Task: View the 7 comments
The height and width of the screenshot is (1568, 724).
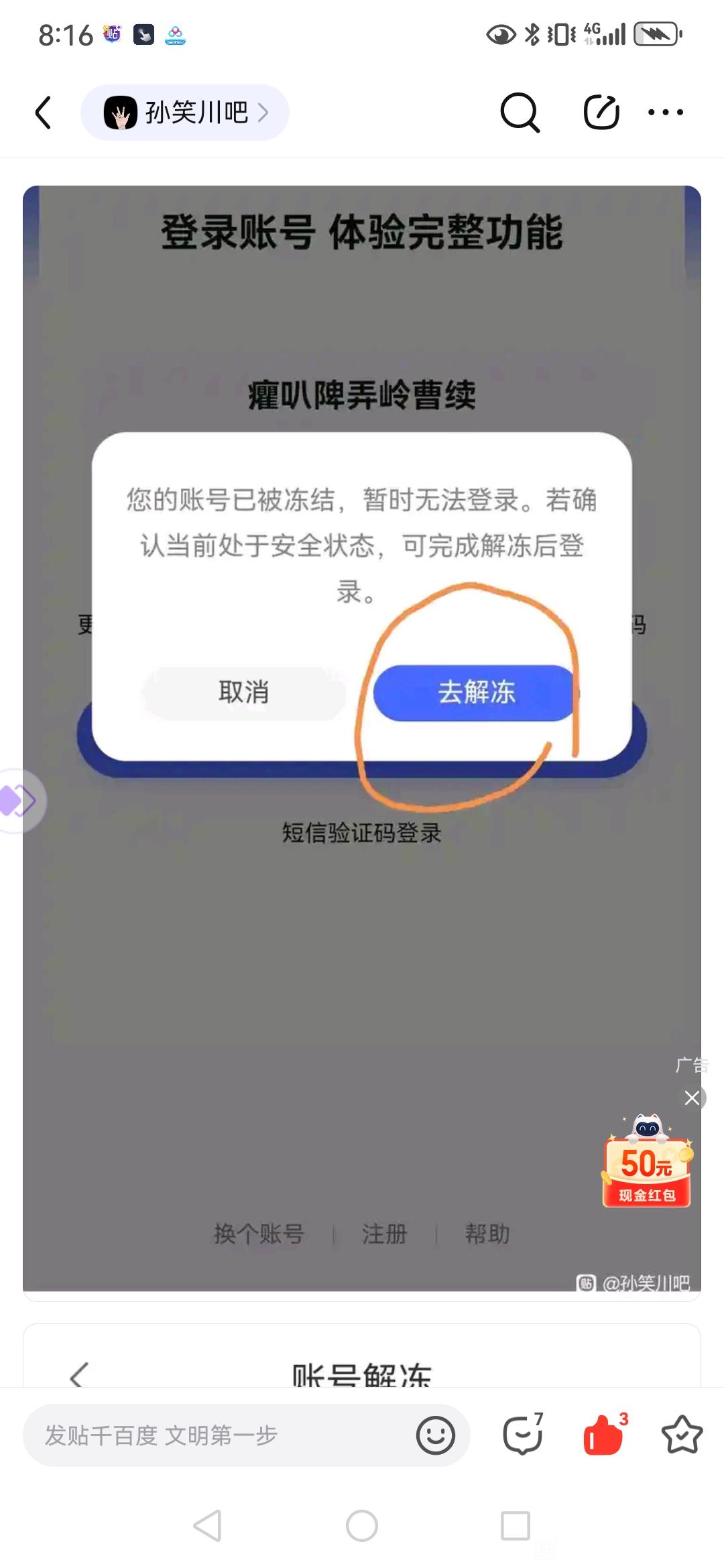Action: [524, 1435]
